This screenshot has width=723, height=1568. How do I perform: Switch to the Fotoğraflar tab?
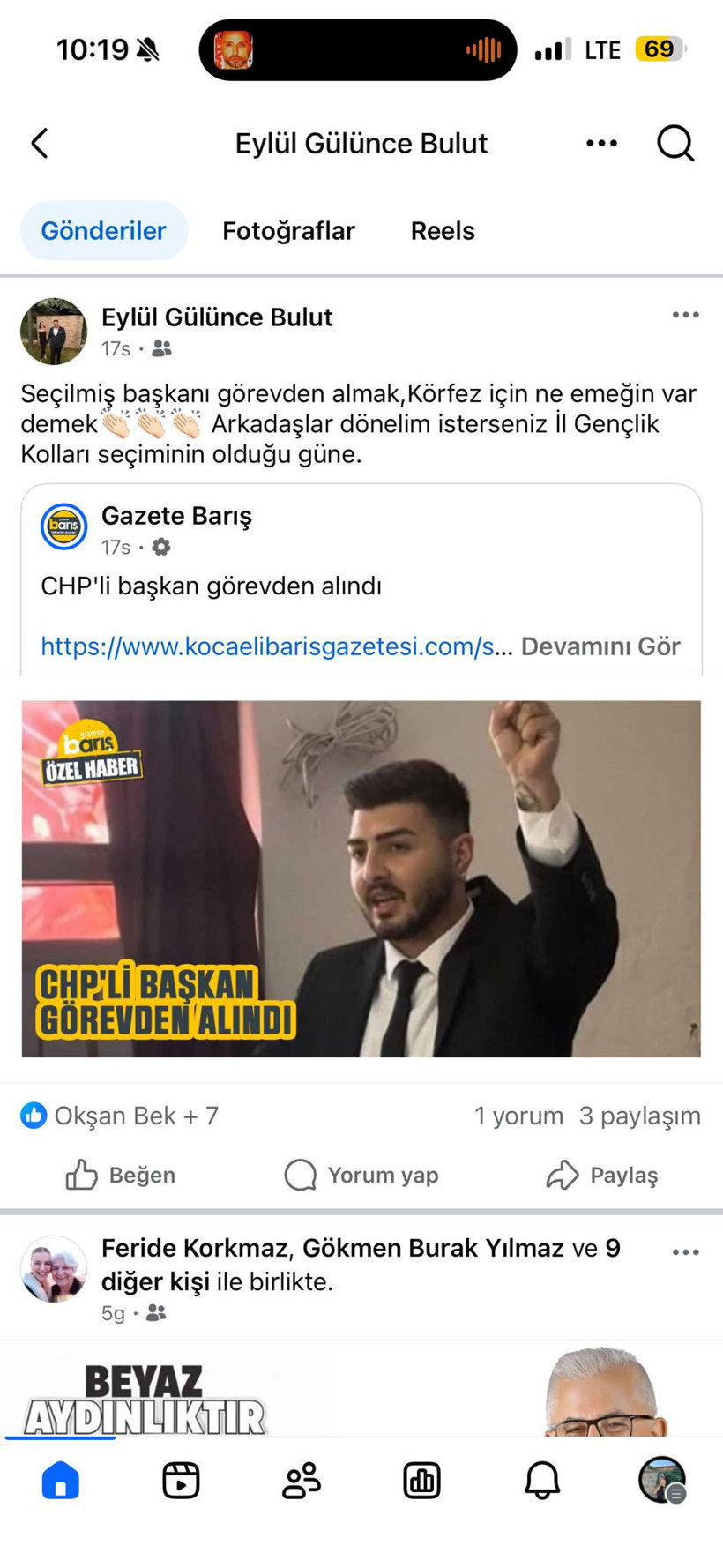tap(288, 231)
